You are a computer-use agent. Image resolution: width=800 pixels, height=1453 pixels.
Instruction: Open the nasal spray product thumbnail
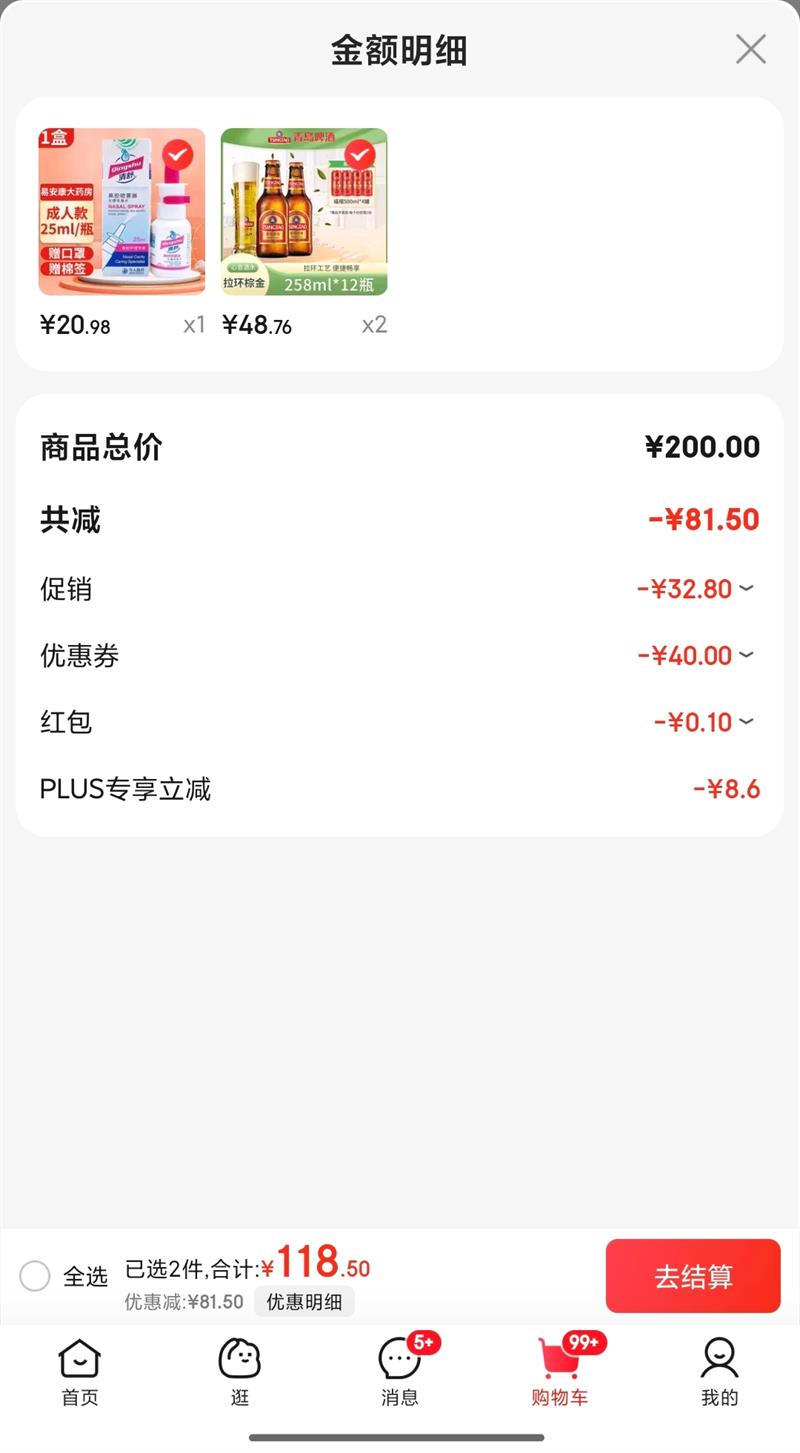tap(122, 212)
